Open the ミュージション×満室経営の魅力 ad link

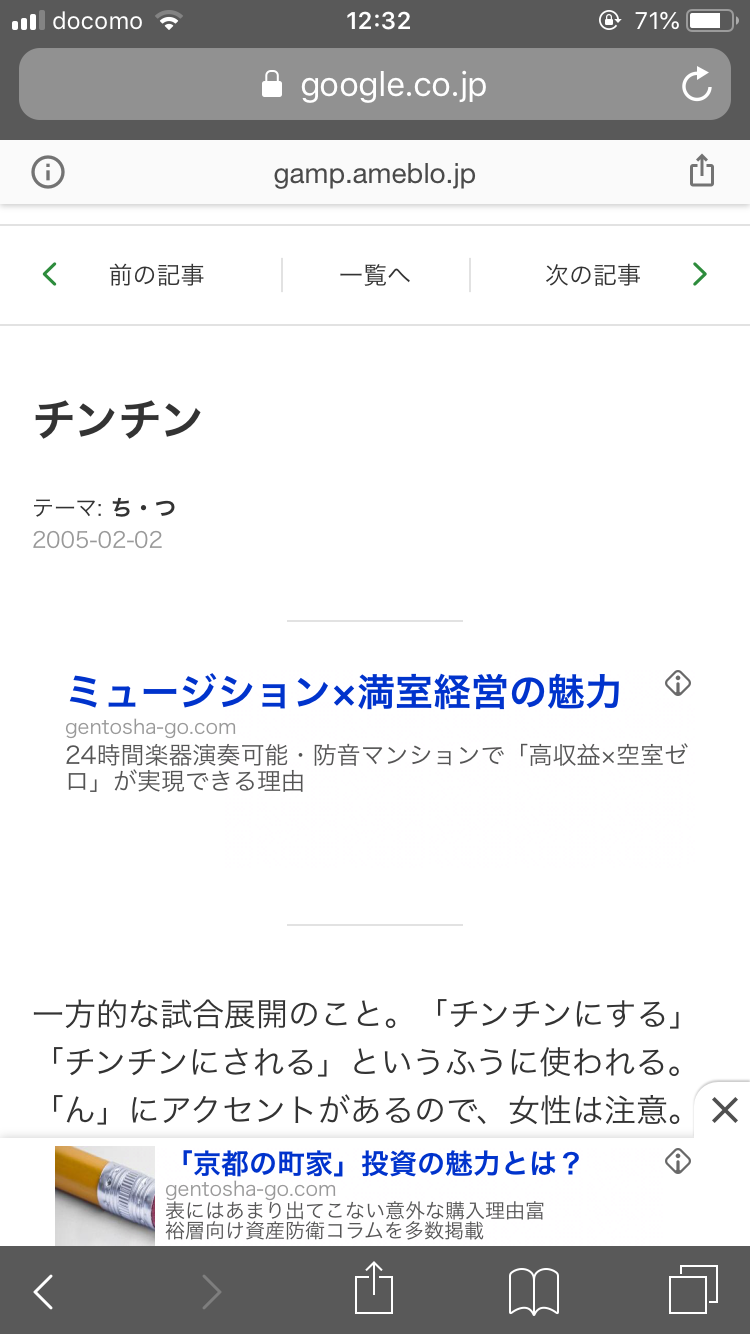click(x=344, y=692)
